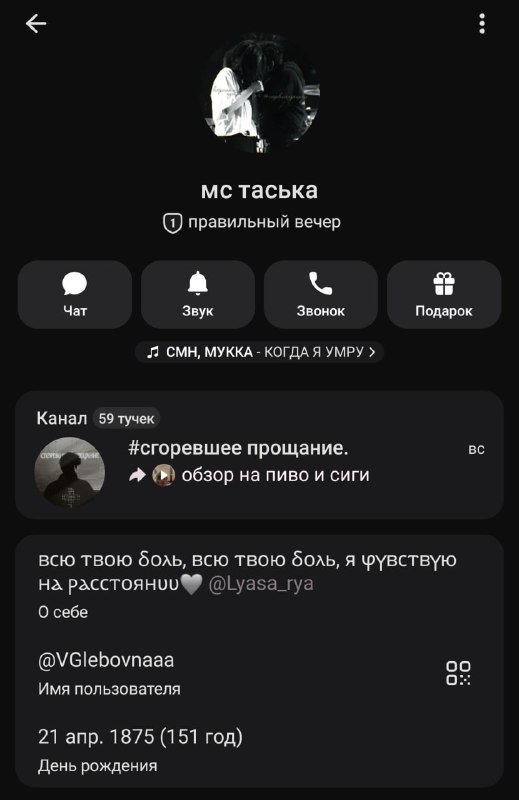The height and width of the screenshot is (800, 519).
Task: Open the three-dot overflow menu
Action: pyautogui.click(x=482, y=23)
